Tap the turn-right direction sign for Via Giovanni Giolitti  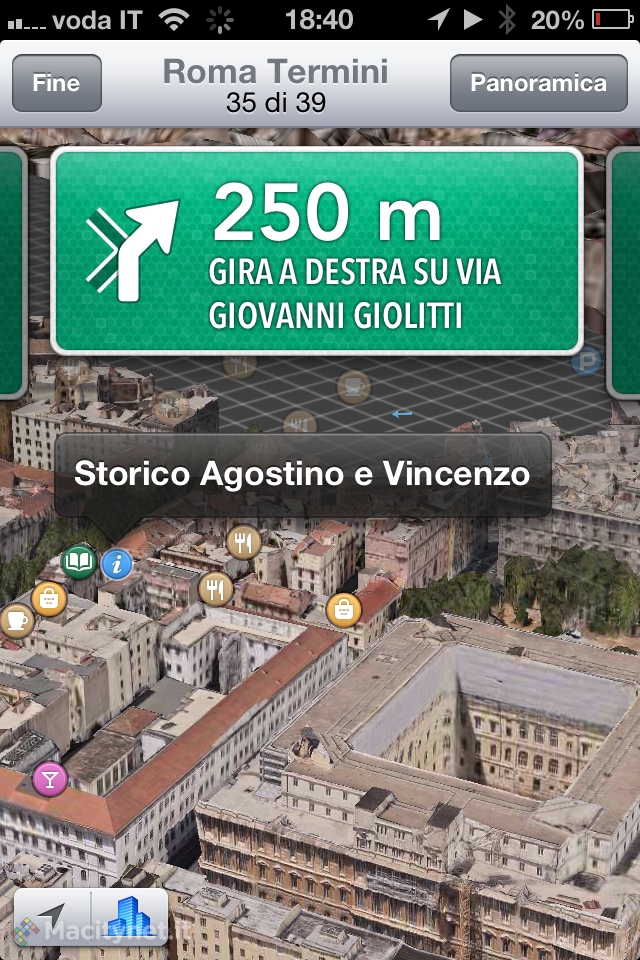[x=317, y=251]
